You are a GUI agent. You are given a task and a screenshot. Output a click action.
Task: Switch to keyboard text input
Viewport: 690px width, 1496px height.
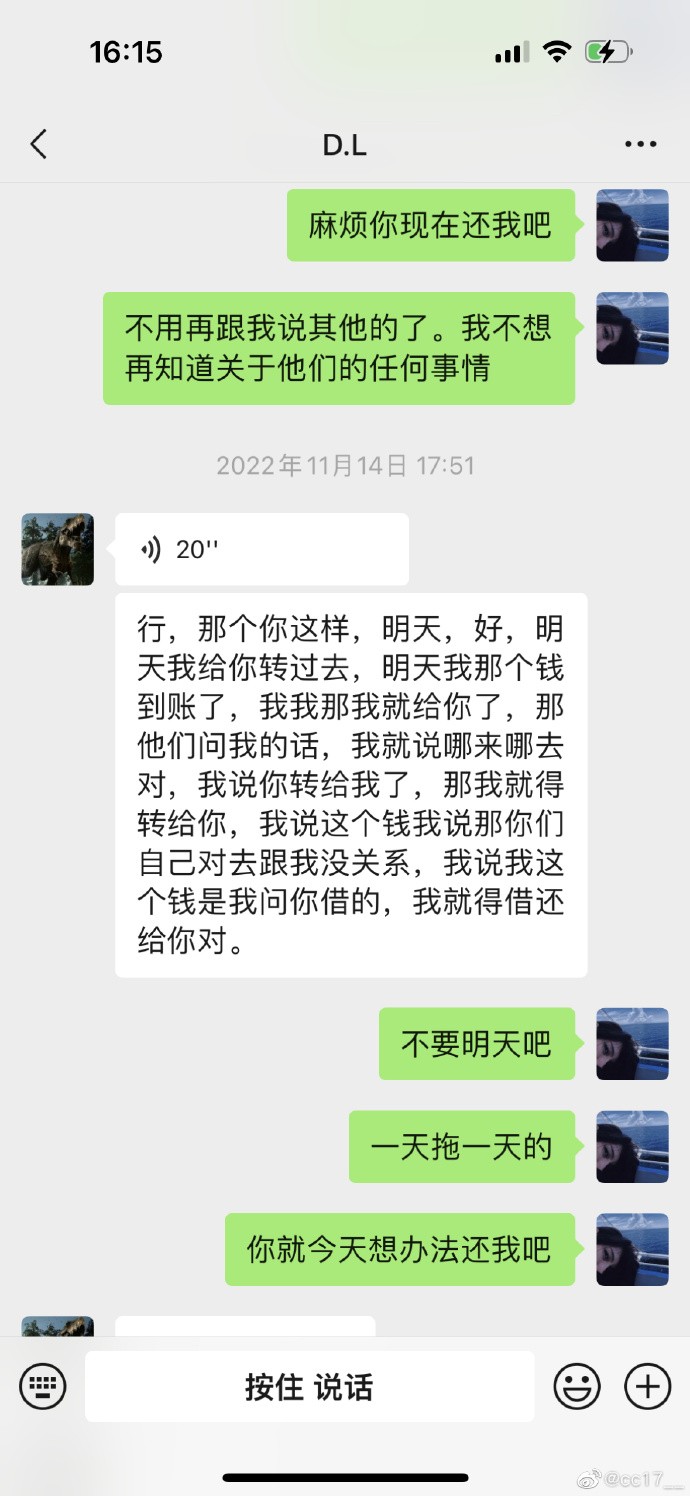point(43,1387)
